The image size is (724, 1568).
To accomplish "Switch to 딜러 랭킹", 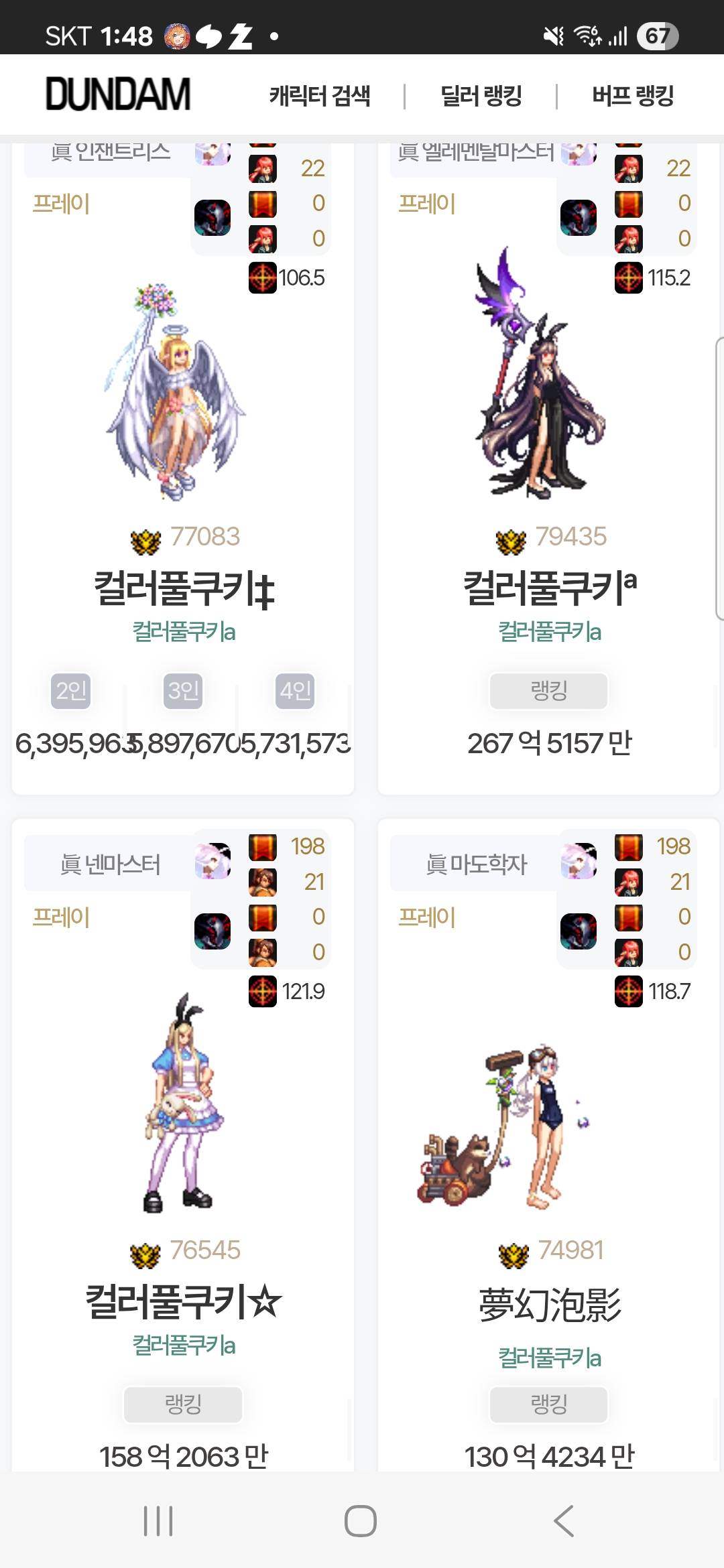I will pos(481,96).
